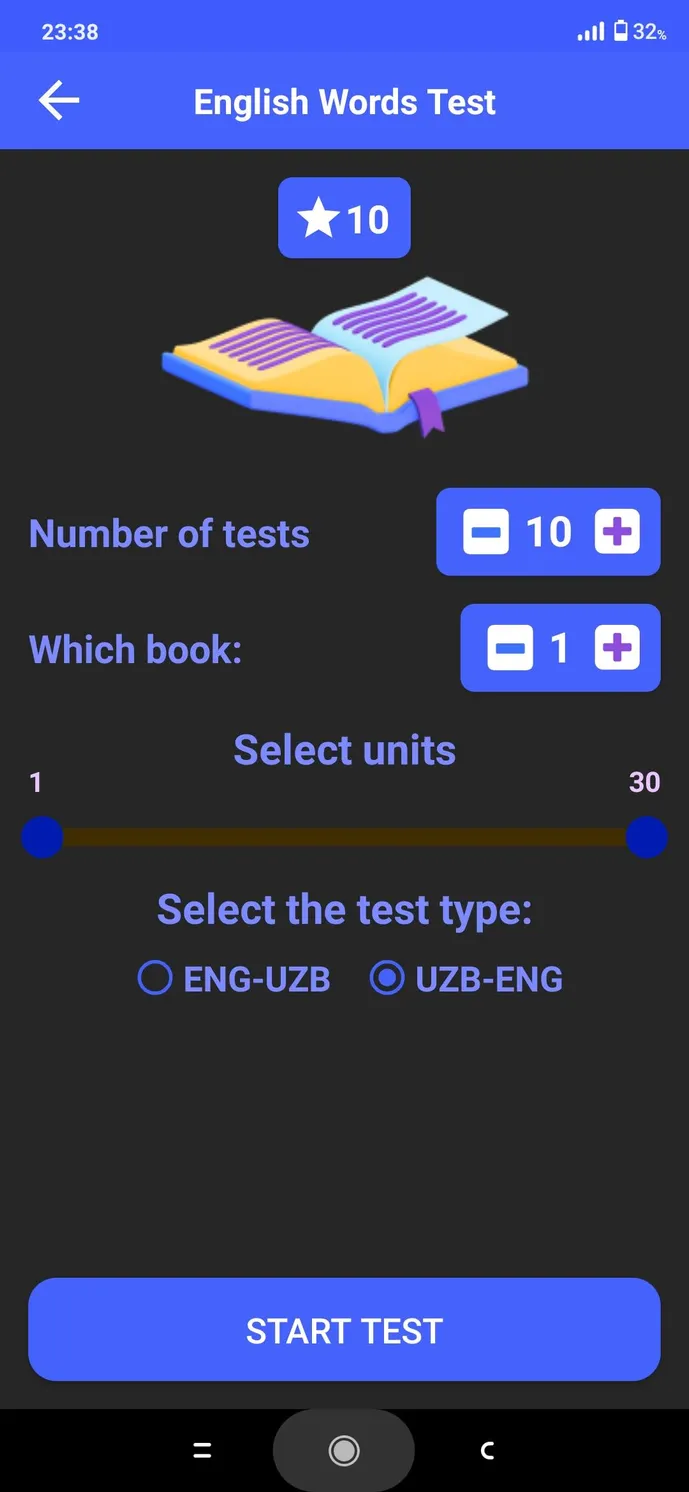The height and width of the screenshot is (1492, 689).
Task: Increase the book number
Action: pos(617,648)
